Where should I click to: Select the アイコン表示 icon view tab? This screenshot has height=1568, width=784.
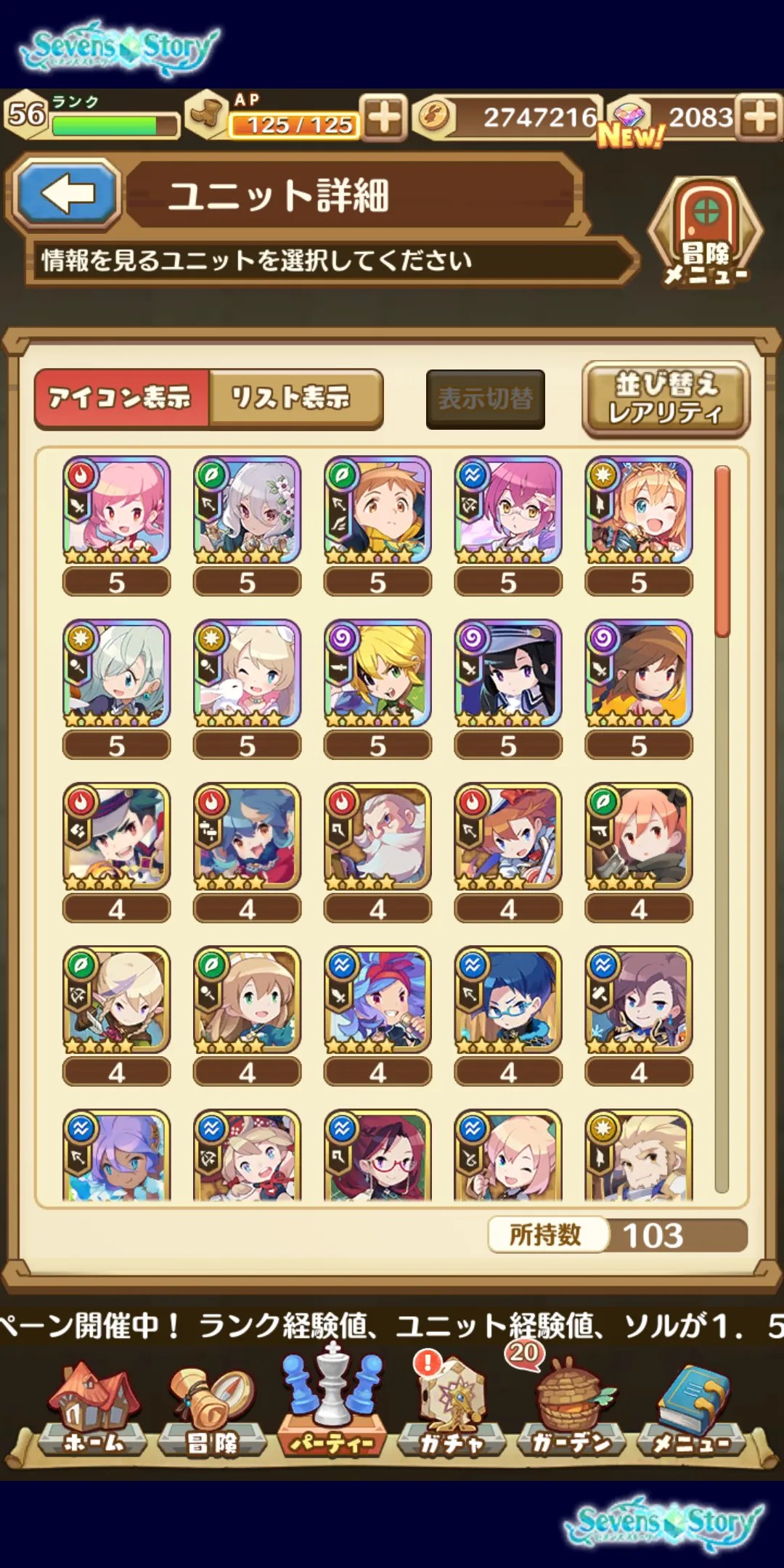click(122, 399)
